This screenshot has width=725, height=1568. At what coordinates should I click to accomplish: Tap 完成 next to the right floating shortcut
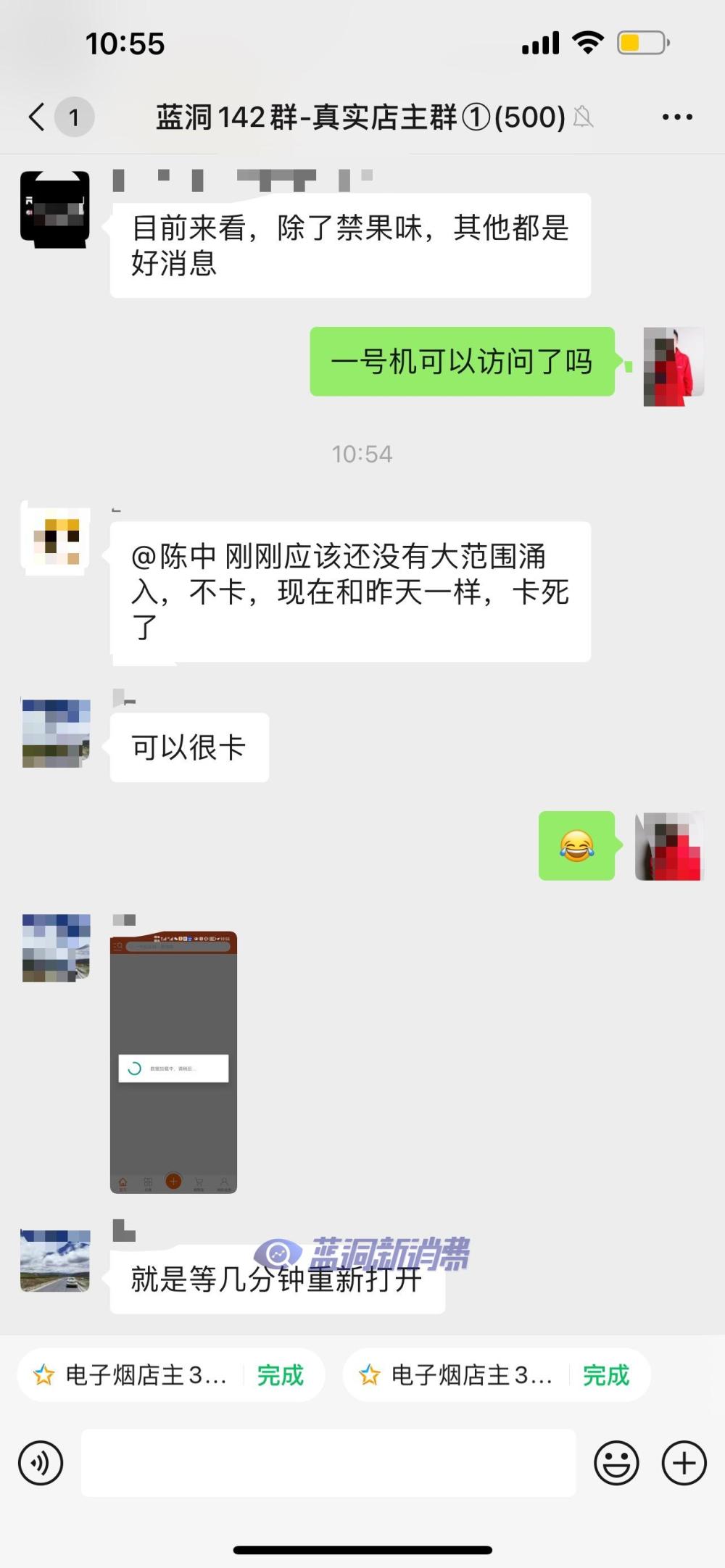[x=607, y=1374]
